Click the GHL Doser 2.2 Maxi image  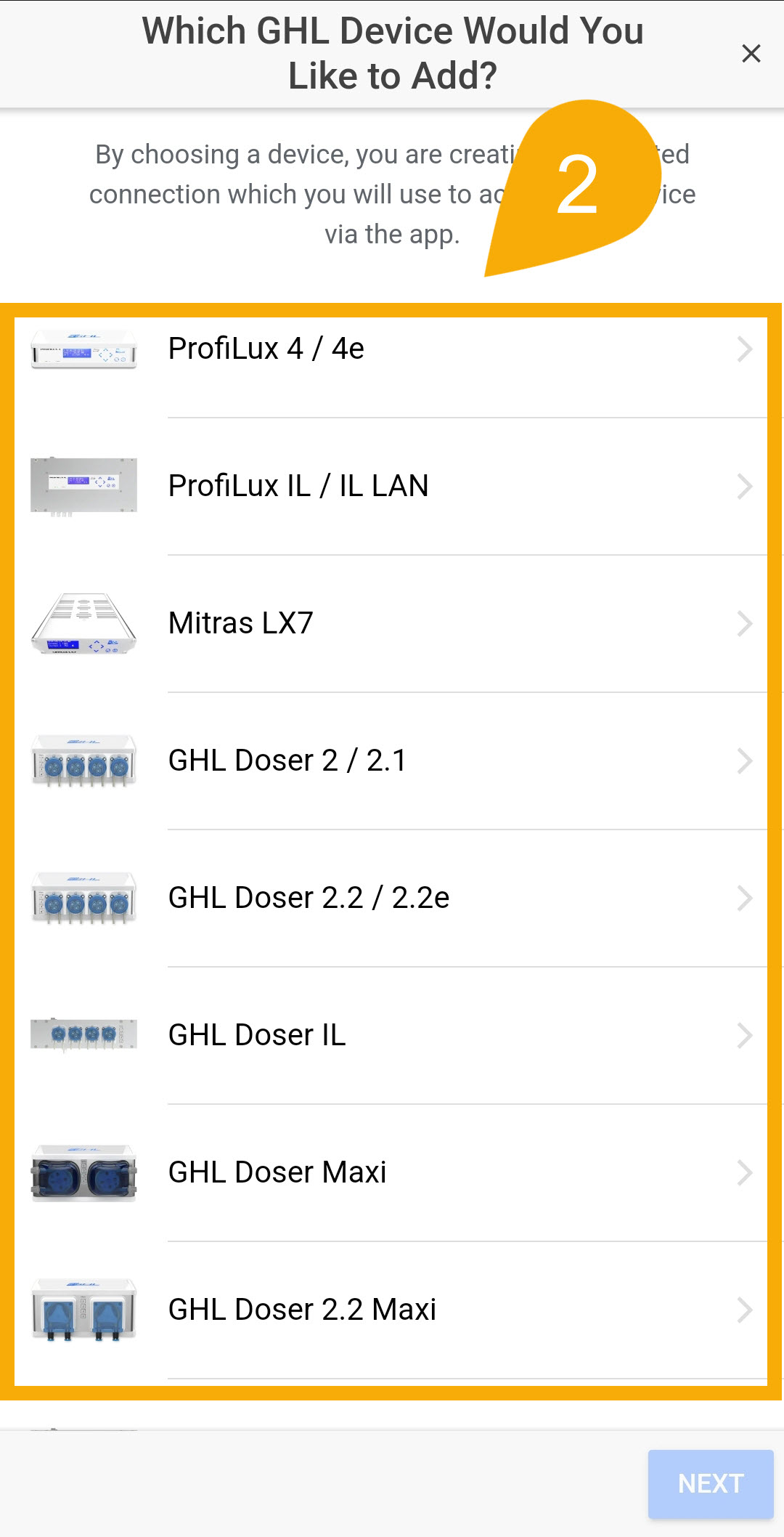pyautogui.click(x=84, y=1309)
